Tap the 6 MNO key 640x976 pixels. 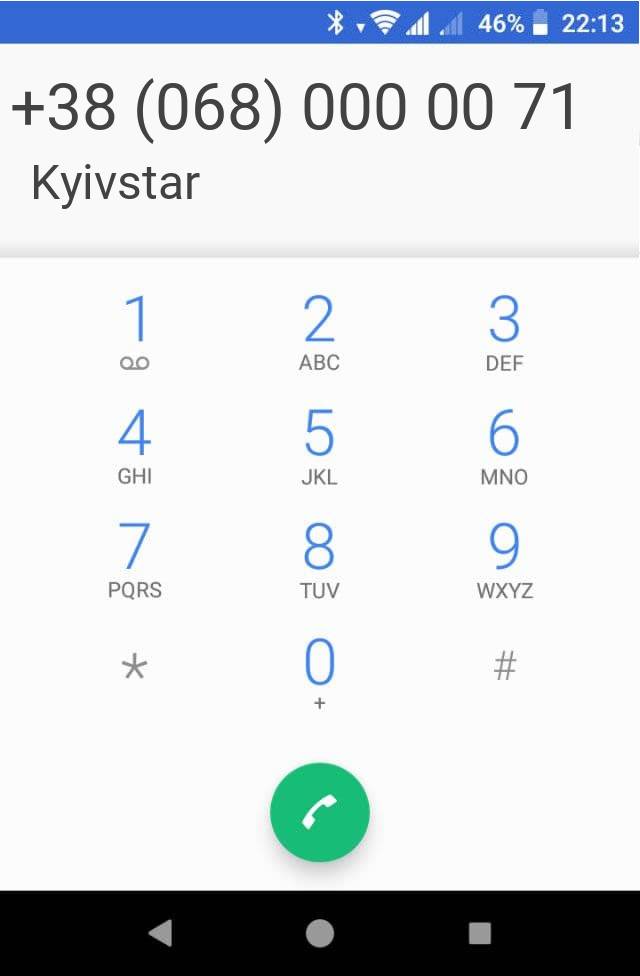pos(504,446)
